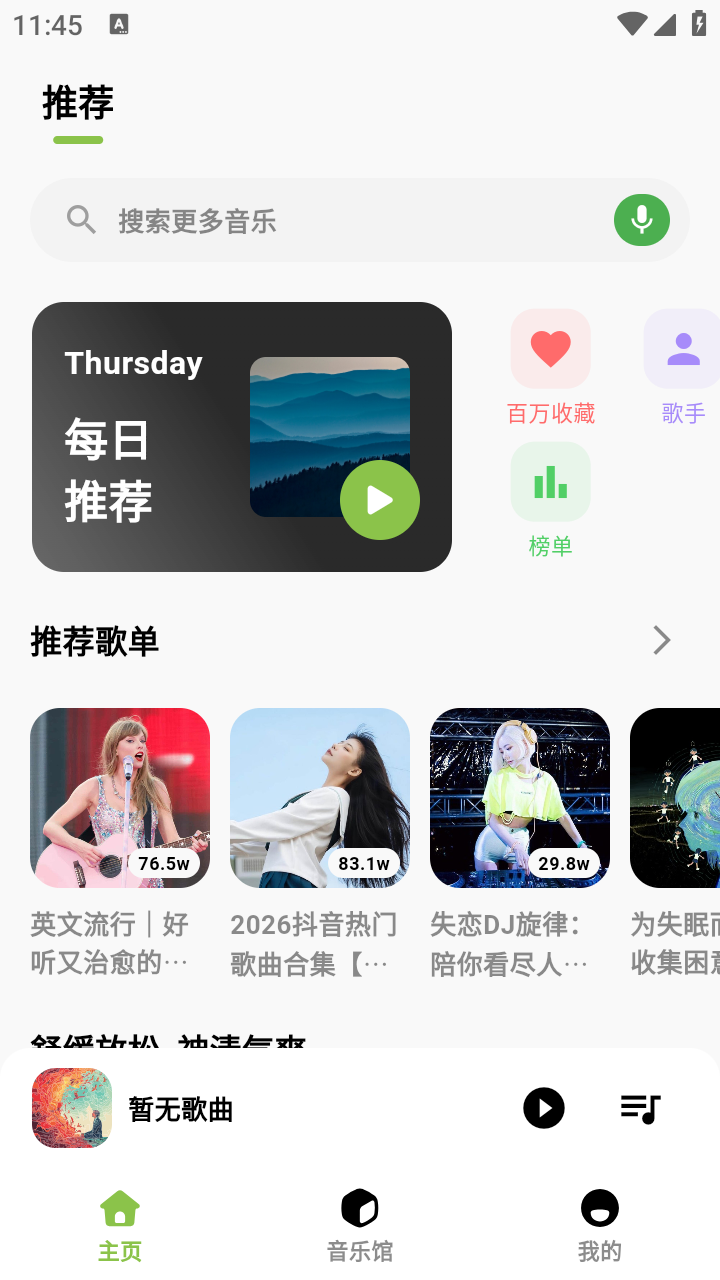Screen dimensions: 720x1280
Task: Play the 每日推荐 daily recommendation
Action: pyautogui.click(x=380, y=499)
